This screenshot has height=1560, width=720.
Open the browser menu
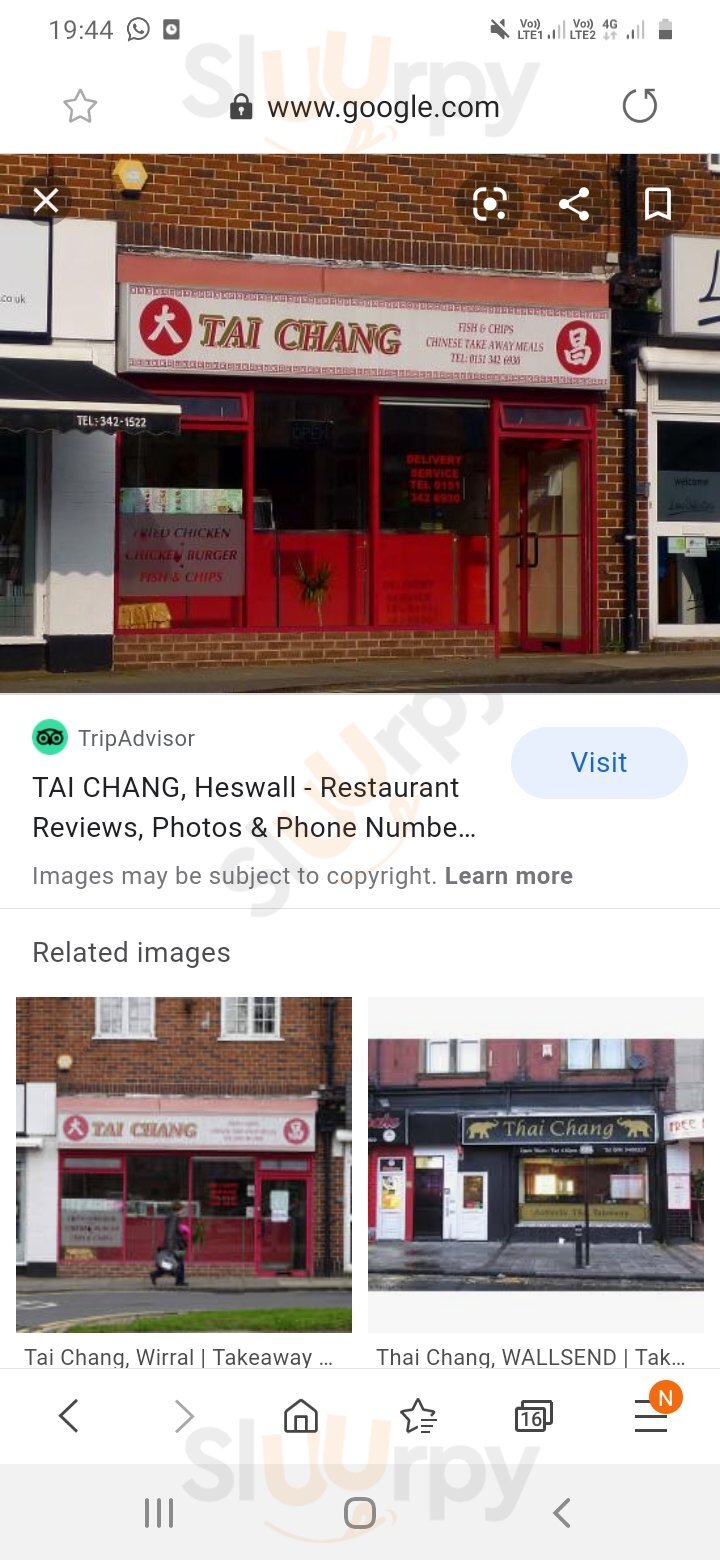651,1414
